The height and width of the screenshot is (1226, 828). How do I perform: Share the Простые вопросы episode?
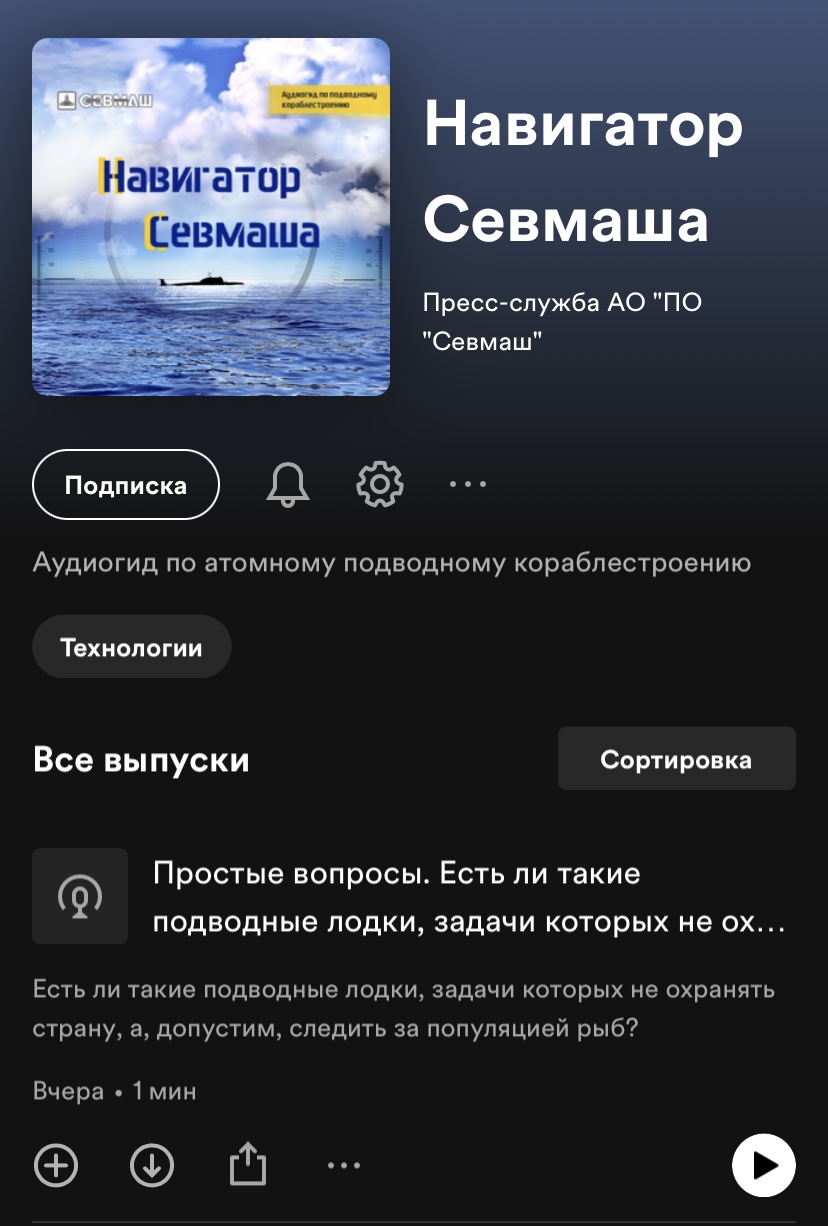pos(248,1165)
